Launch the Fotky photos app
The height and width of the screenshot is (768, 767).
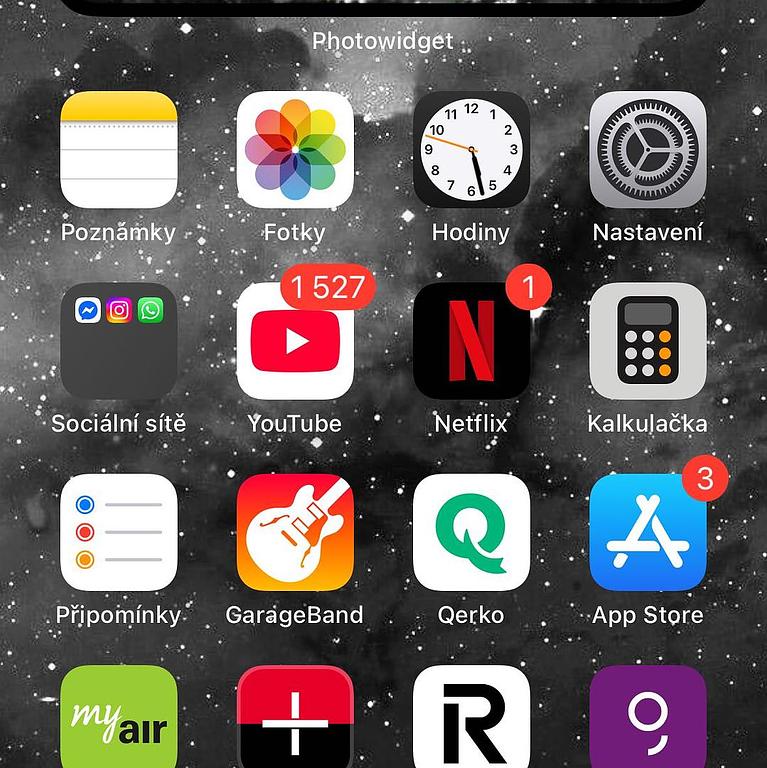295,149
